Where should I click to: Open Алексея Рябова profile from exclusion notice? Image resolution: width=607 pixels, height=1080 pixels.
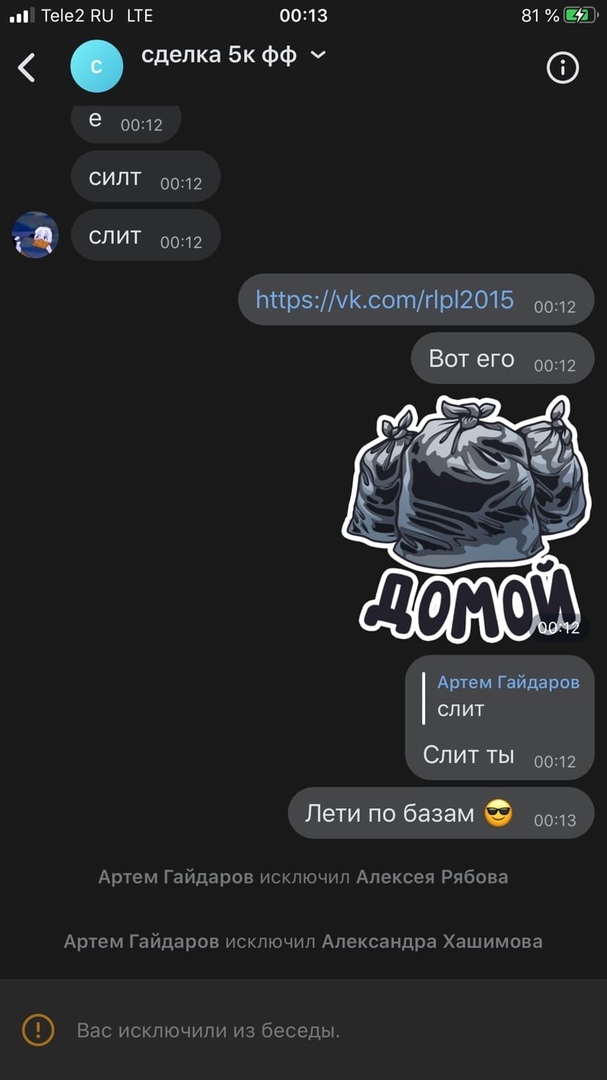432,877
